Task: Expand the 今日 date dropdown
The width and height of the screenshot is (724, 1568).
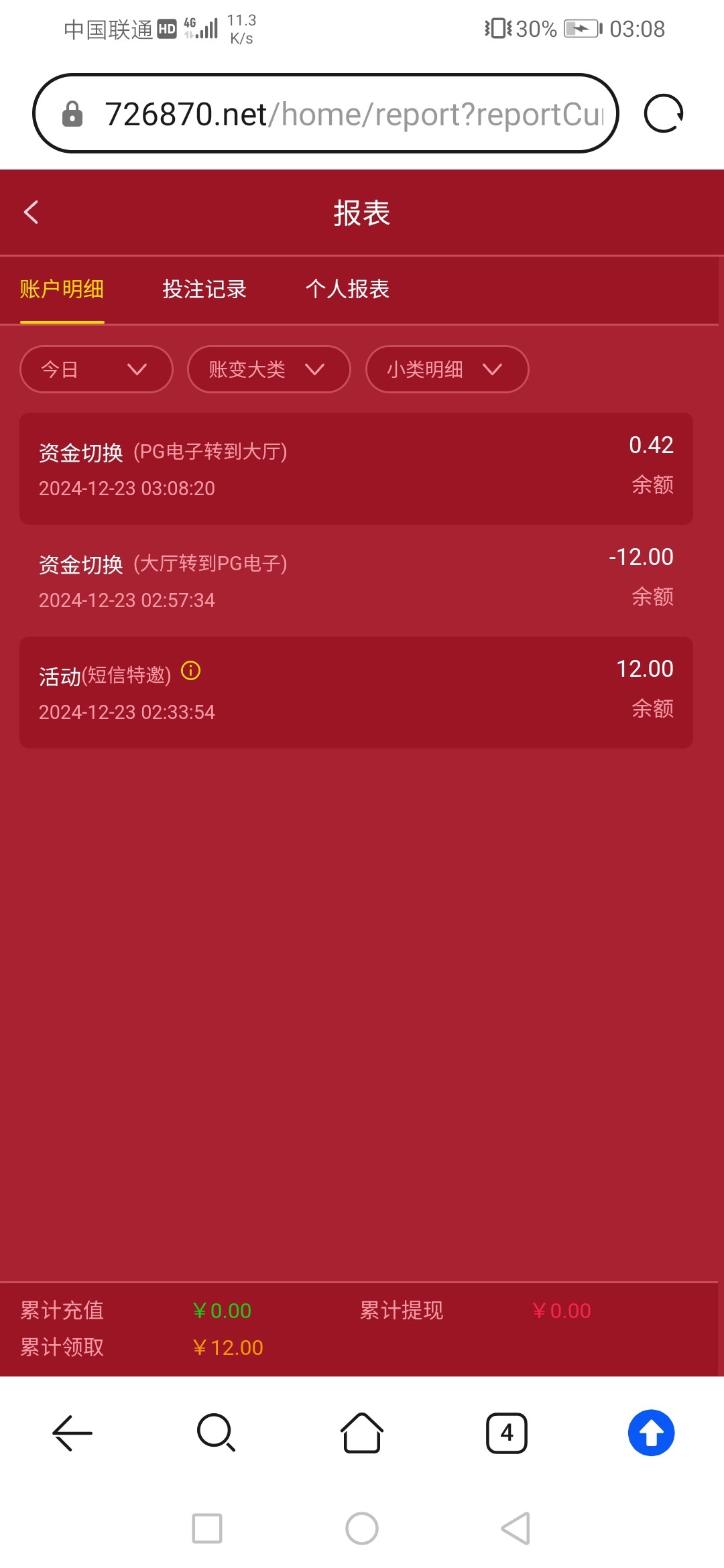Action: click(97, 369)
